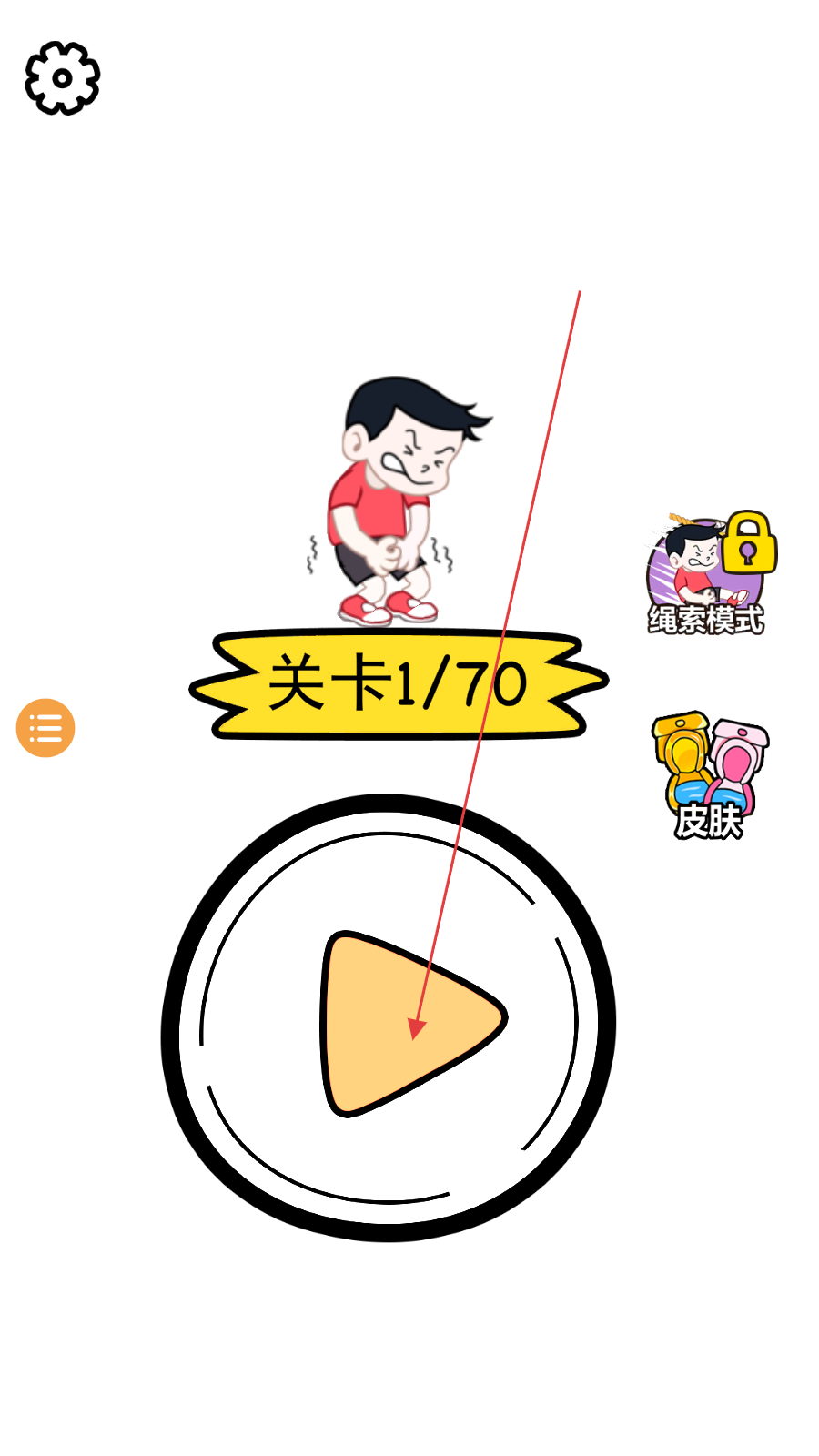Open the orange list menu button
The image size is (819, 1456).
coord(45,728)
